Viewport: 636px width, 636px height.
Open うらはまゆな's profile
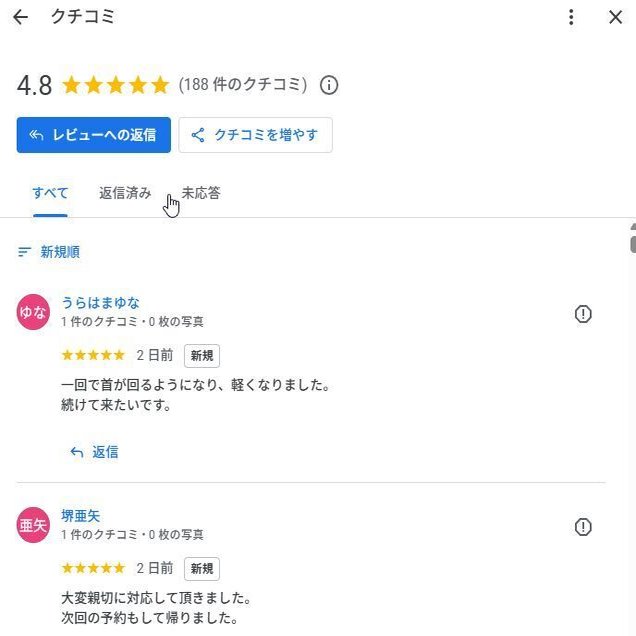[x=100, y=302]
